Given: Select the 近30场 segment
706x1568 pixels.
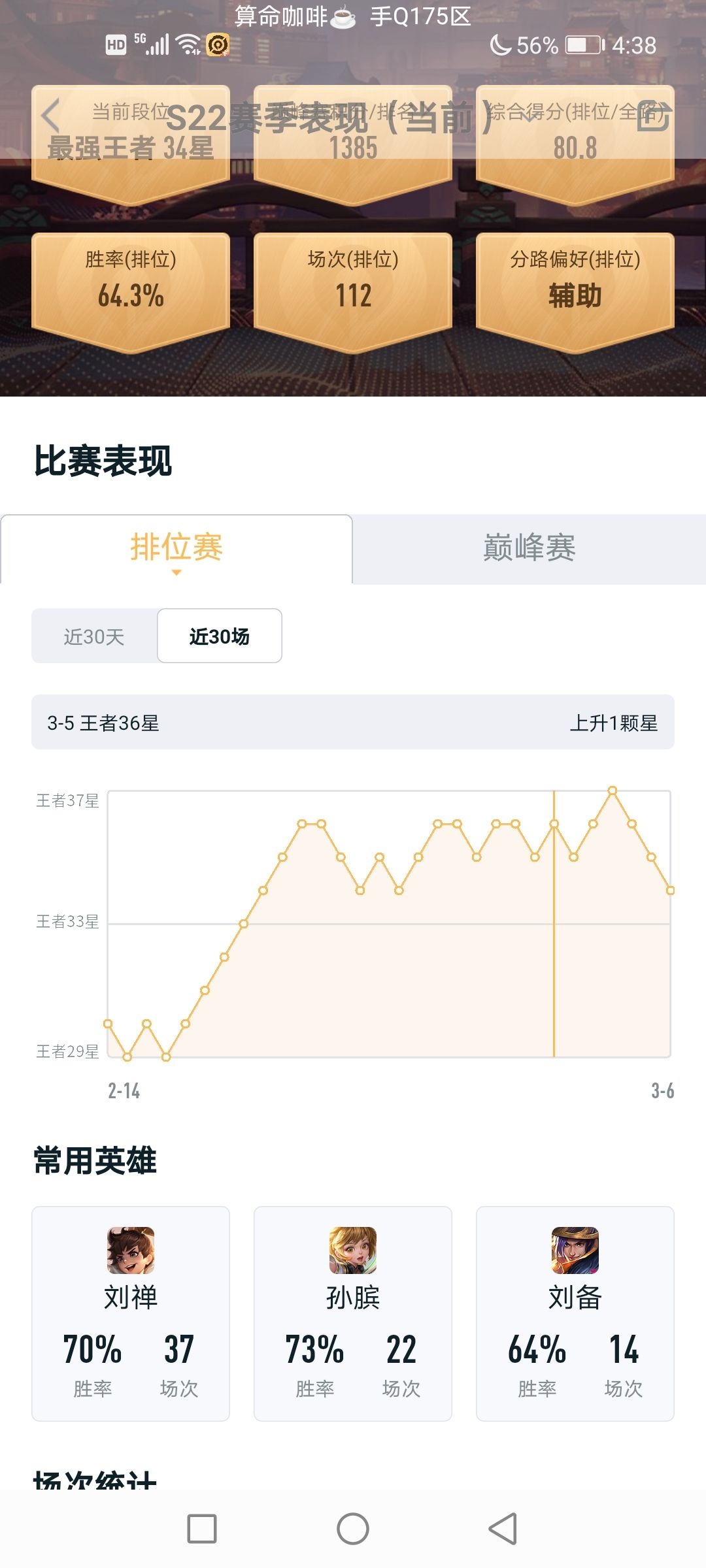Looking at the screenshot, I should 220,636.
